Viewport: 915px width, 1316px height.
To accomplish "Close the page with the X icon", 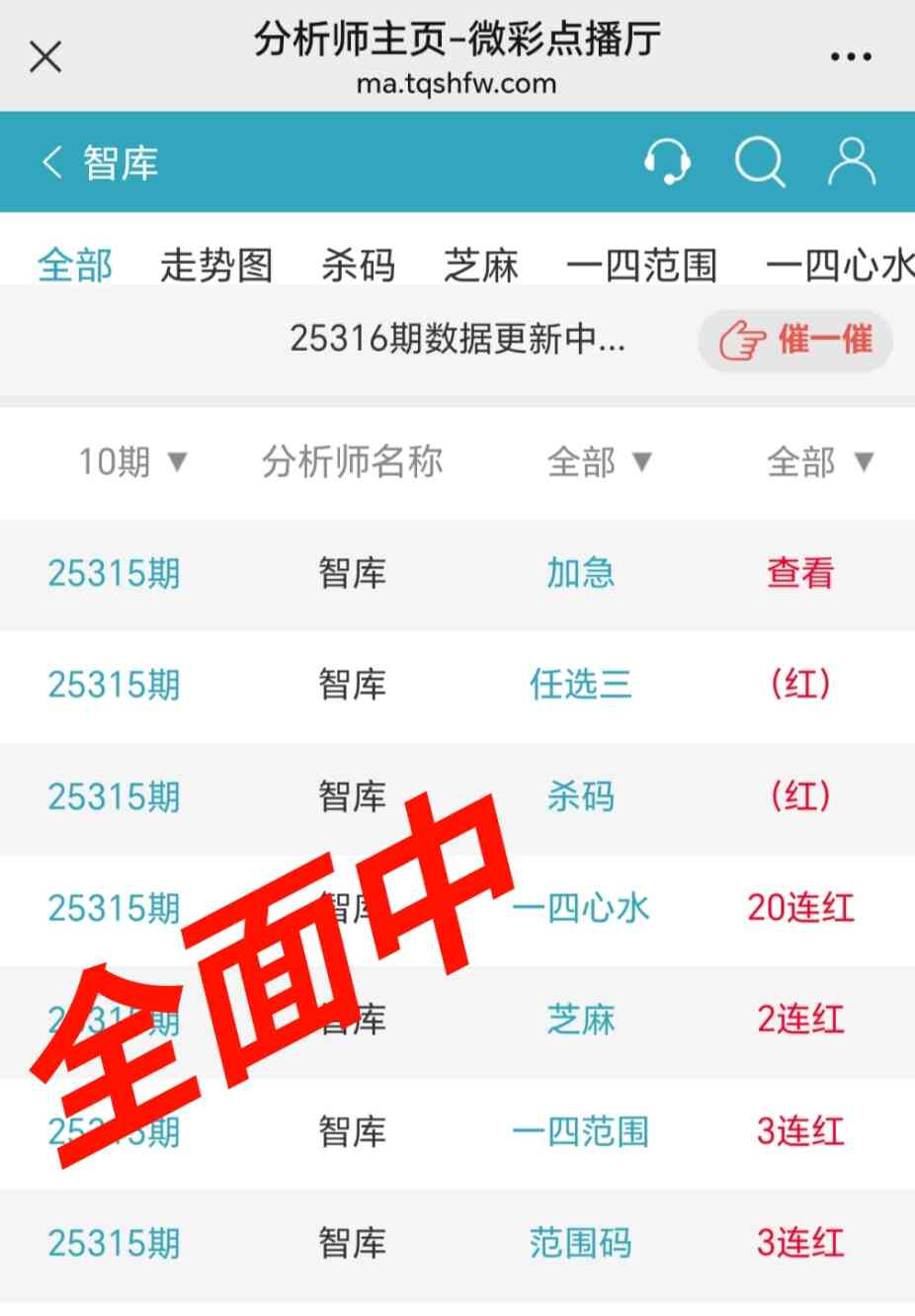I will click(45, 56).
